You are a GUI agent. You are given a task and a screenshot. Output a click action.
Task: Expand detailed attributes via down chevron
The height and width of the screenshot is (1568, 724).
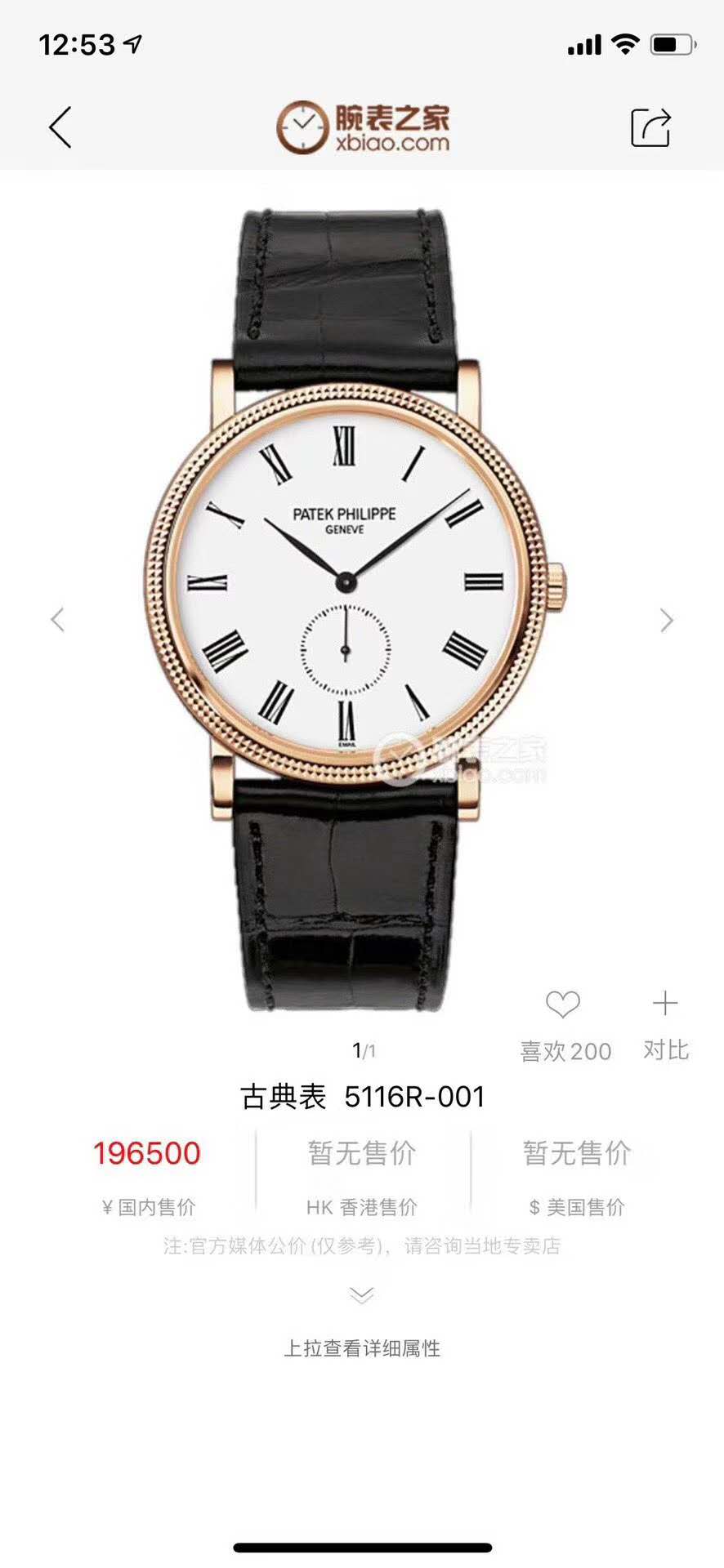pos(362,1295)
